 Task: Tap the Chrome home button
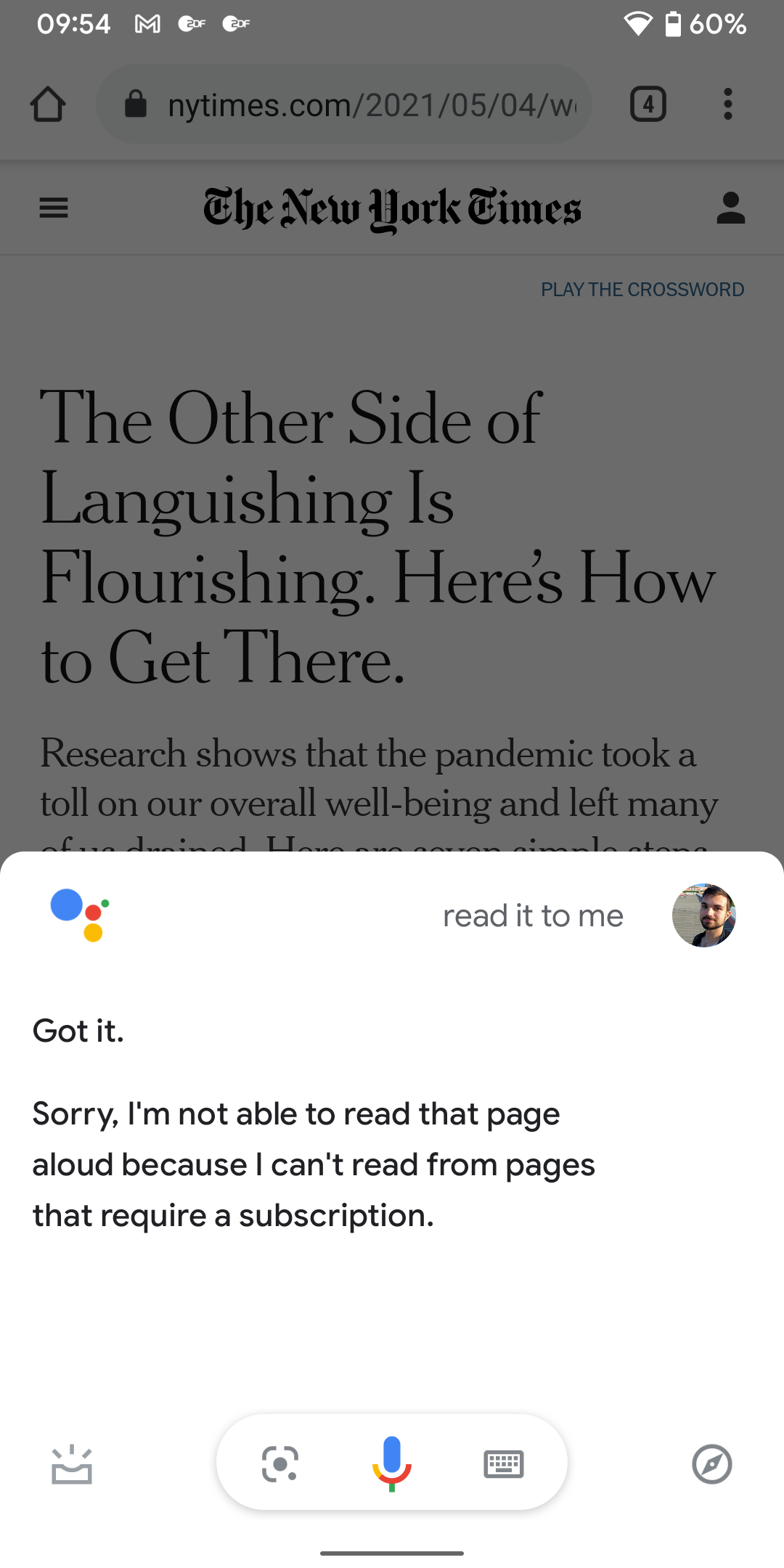tap(48, 105)
